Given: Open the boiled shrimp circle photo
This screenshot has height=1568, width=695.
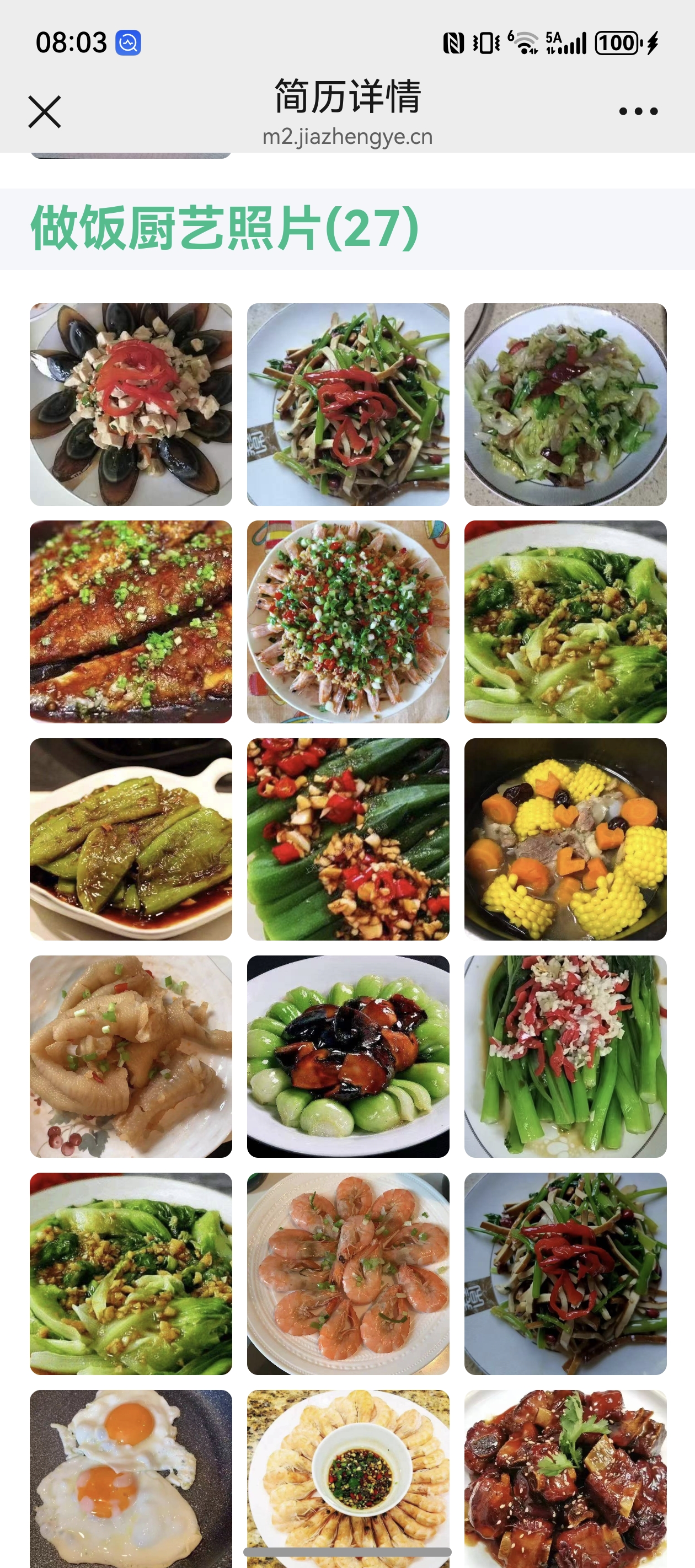Looking at the screenshot, I should pyautogui.click(x=348, y=1274).
